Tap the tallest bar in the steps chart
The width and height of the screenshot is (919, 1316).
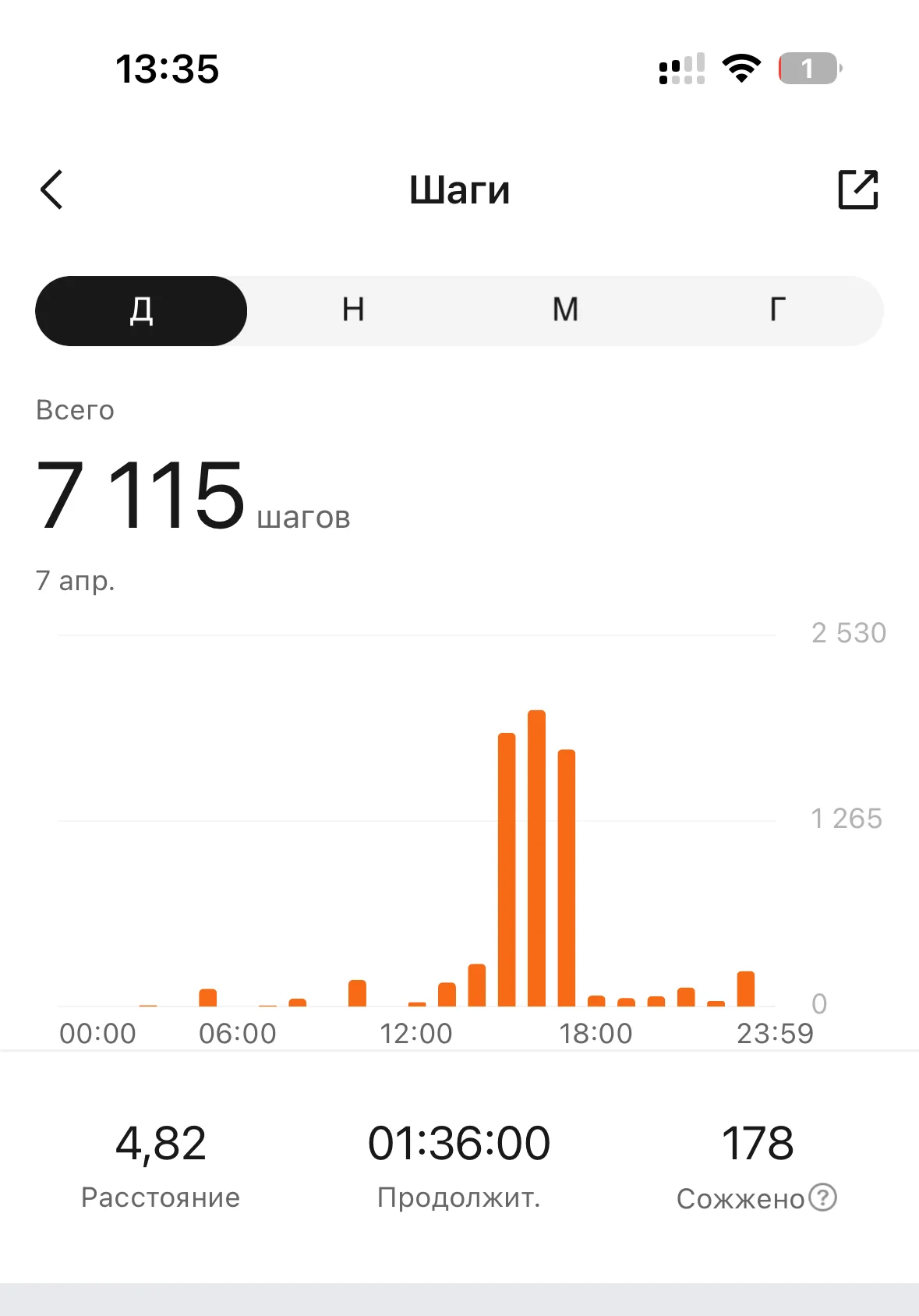tap(536, 858)
